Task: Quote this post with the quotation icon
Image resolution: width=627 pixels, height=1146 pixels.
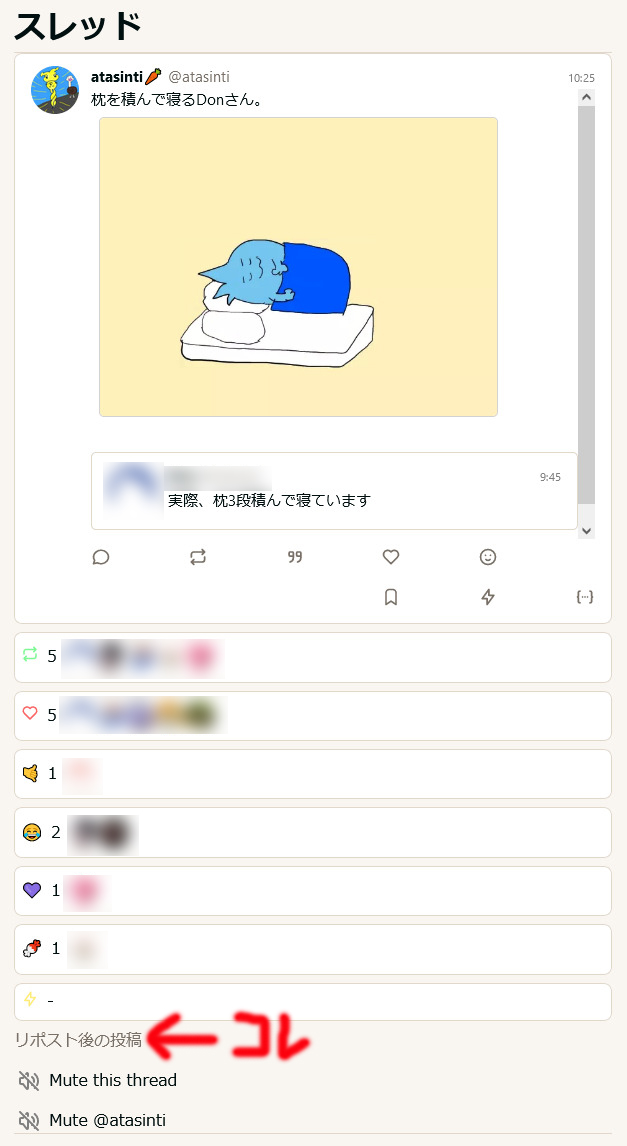Action: [x=294, y=558]
